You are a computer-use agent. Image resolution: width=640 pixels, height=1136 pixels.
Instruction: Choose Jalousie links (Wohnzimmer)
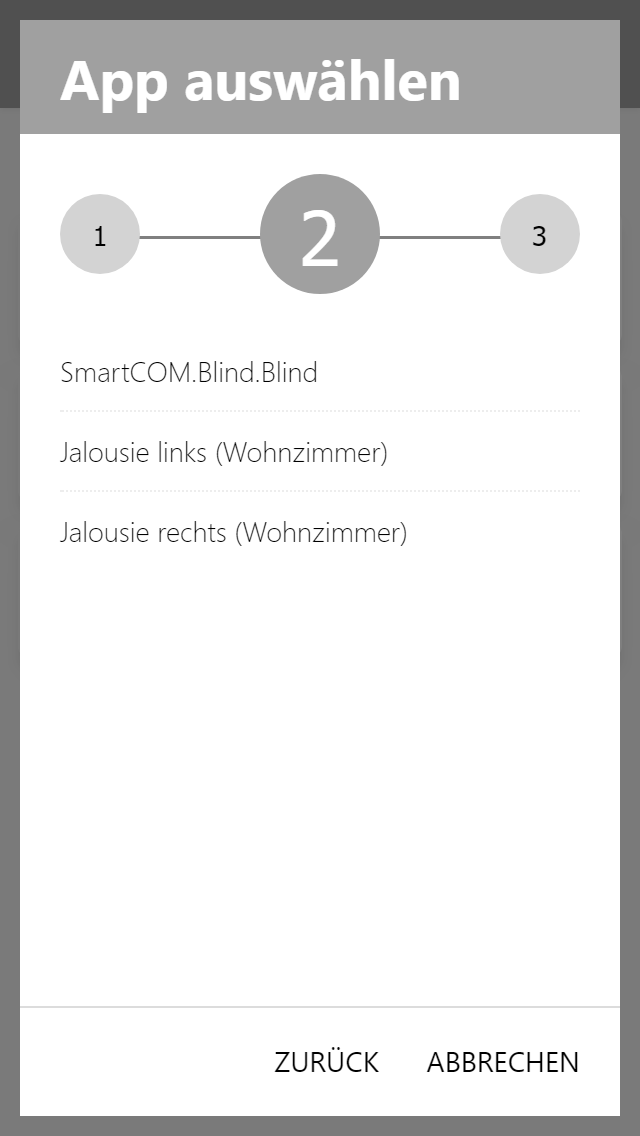[224, 453]
